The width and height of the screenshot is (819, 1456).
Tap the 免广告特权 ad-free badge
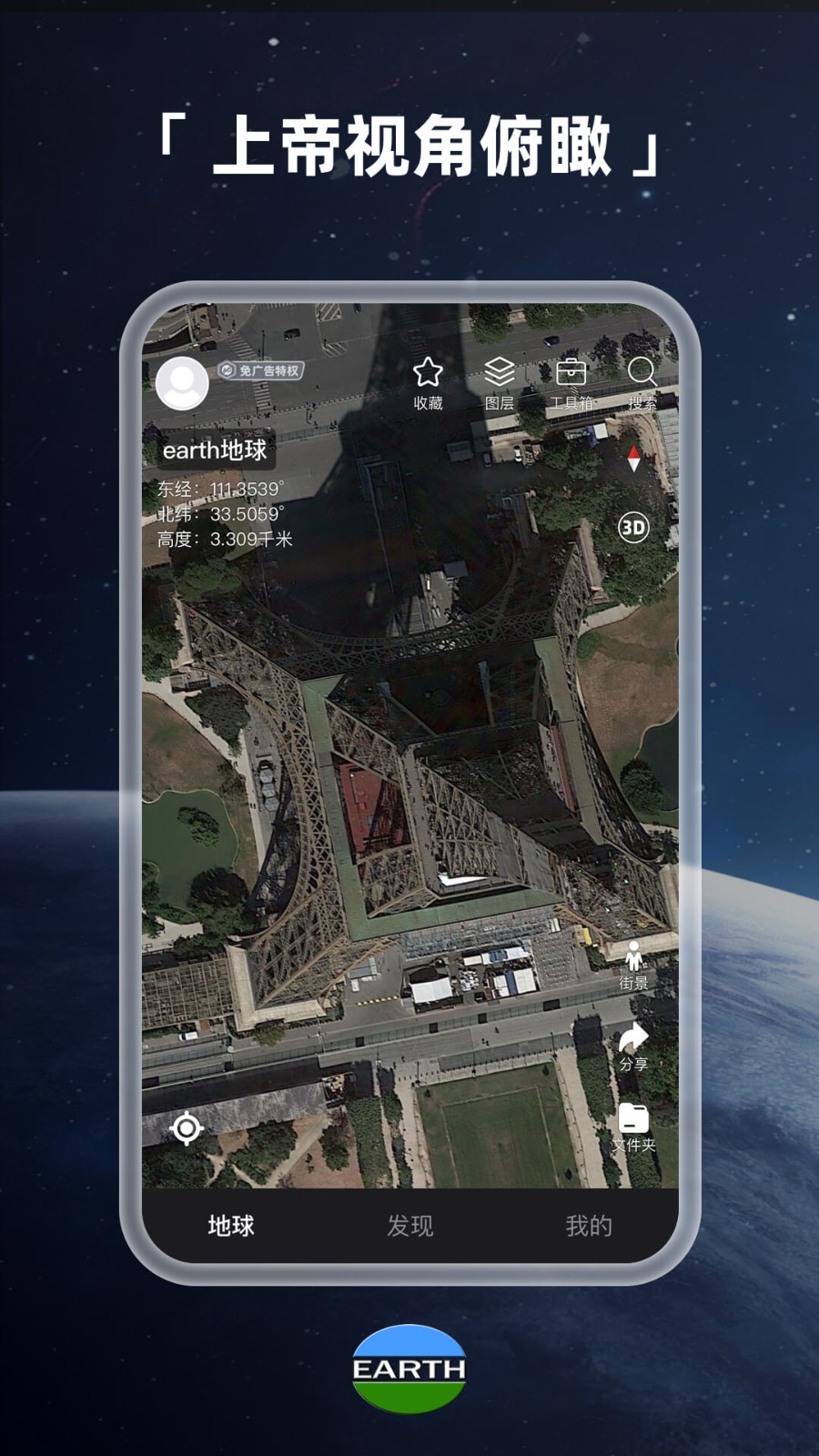point(259,370)
